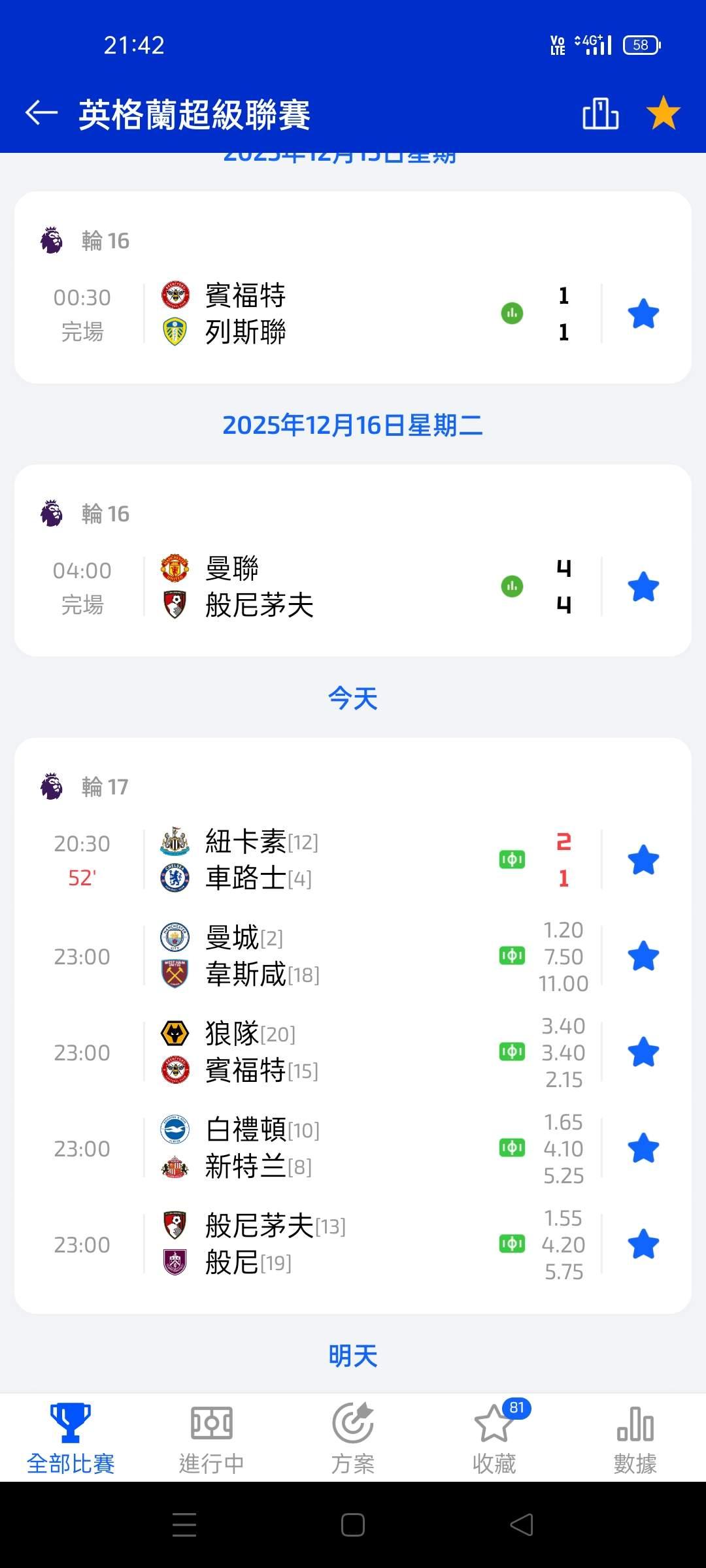Screen dimensions: 706x1568
Task: Go back from 英格蘭超級聯賽 page
Action: pyautogui.click(x=42, y=113)
